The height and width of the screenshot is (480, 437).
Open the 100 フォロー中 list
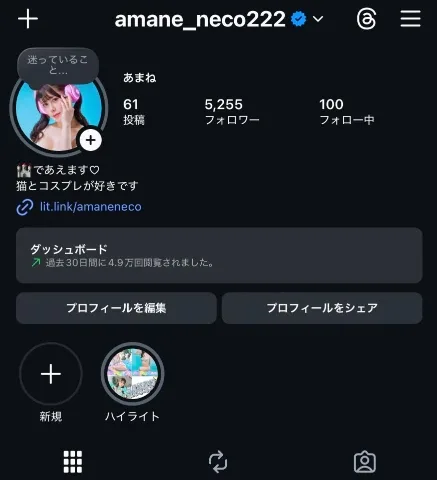(x=347, y=112)
